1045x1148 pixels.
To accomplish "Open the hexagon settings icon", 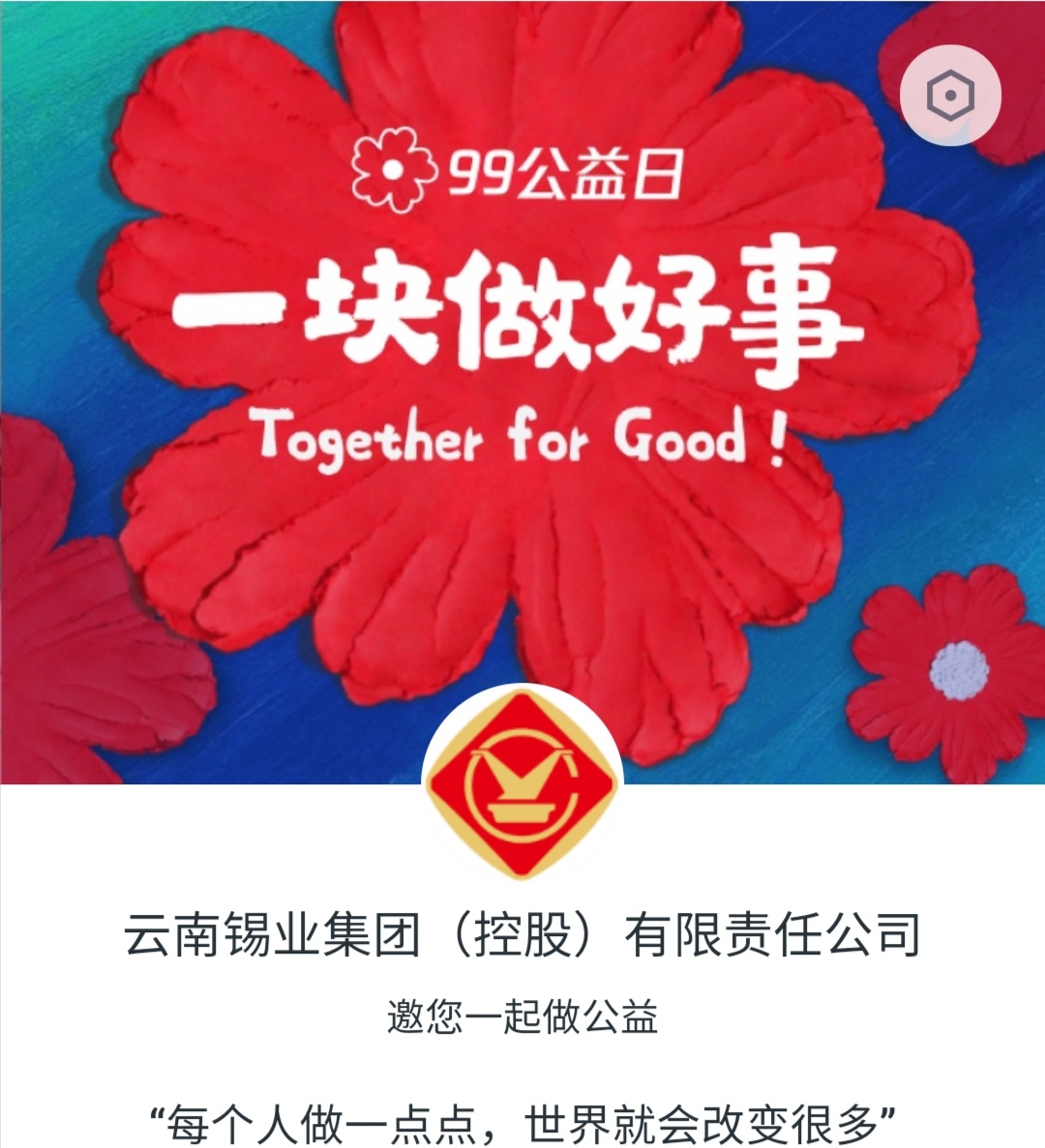I will click(x=949, y=95).
